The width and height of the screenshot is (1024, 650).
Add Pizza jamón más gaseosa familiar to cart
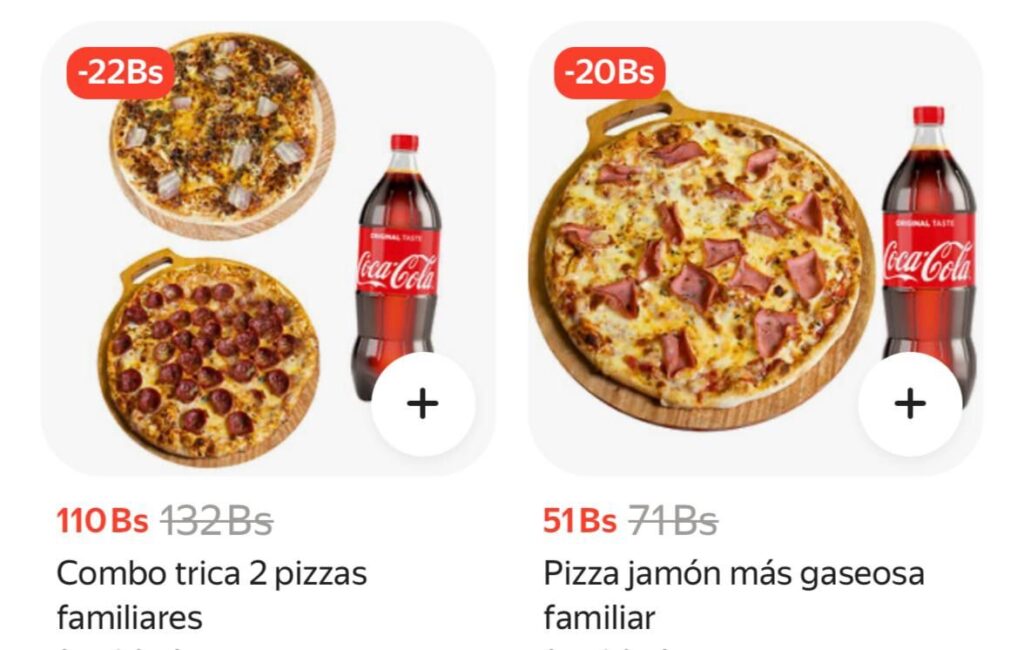click(x=909, y=404)
